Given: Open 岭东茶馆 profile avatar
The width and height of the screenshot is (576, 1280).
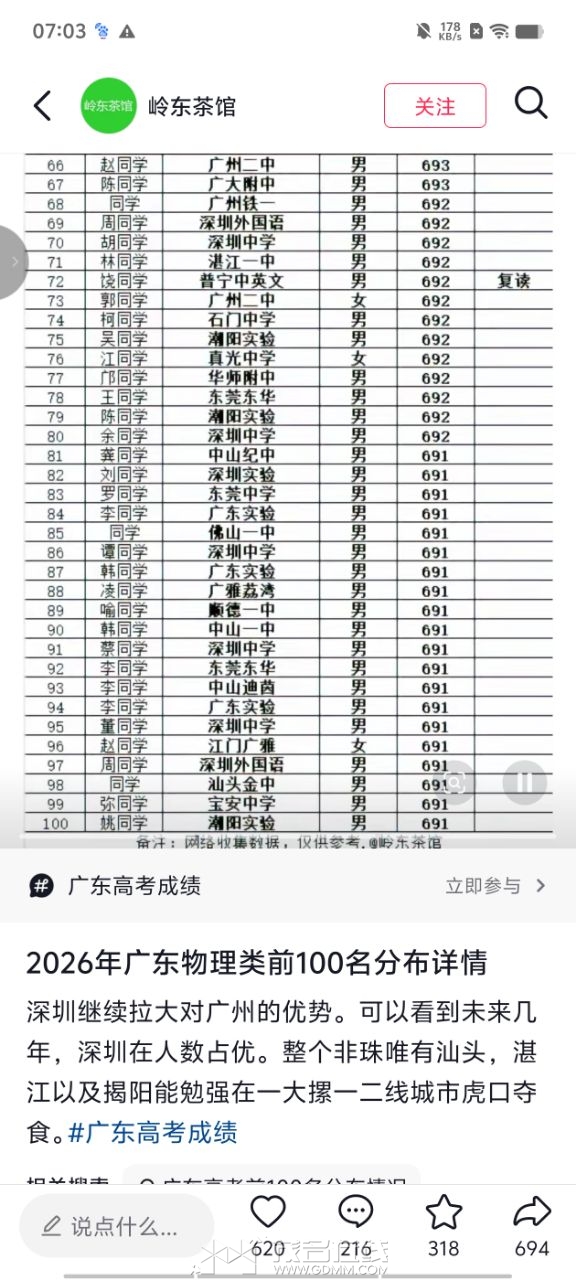Looking at the screenshot, I should coord(108,105).
